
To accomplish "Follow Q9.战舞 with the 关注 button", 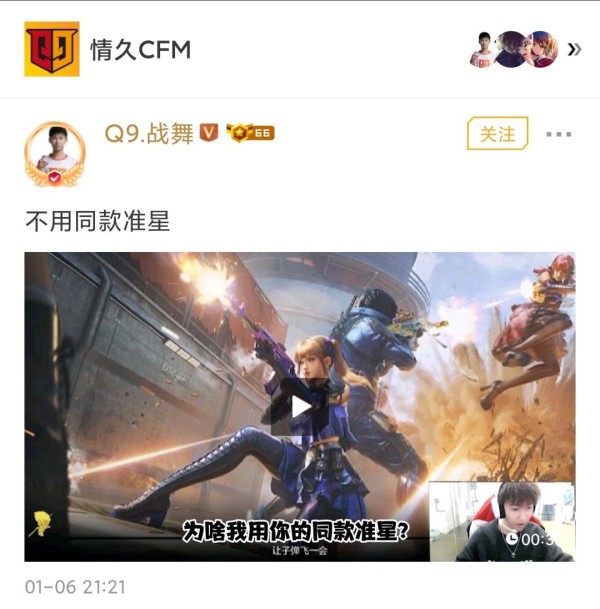I will pyautogui.click(x=497, y=134).
